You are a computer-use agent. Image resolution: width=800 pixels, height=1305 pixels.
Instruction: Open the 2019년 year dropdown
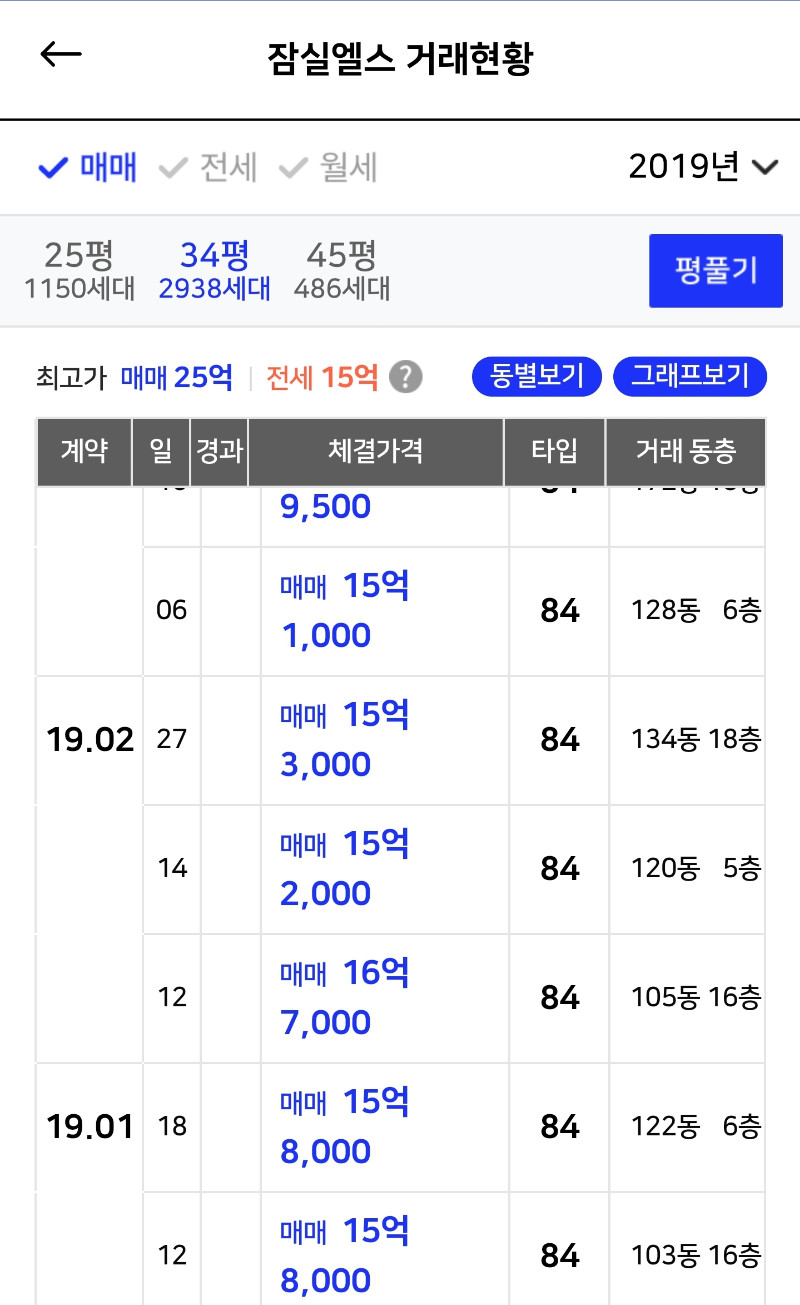pyautogui.click(x=703, y=167)
